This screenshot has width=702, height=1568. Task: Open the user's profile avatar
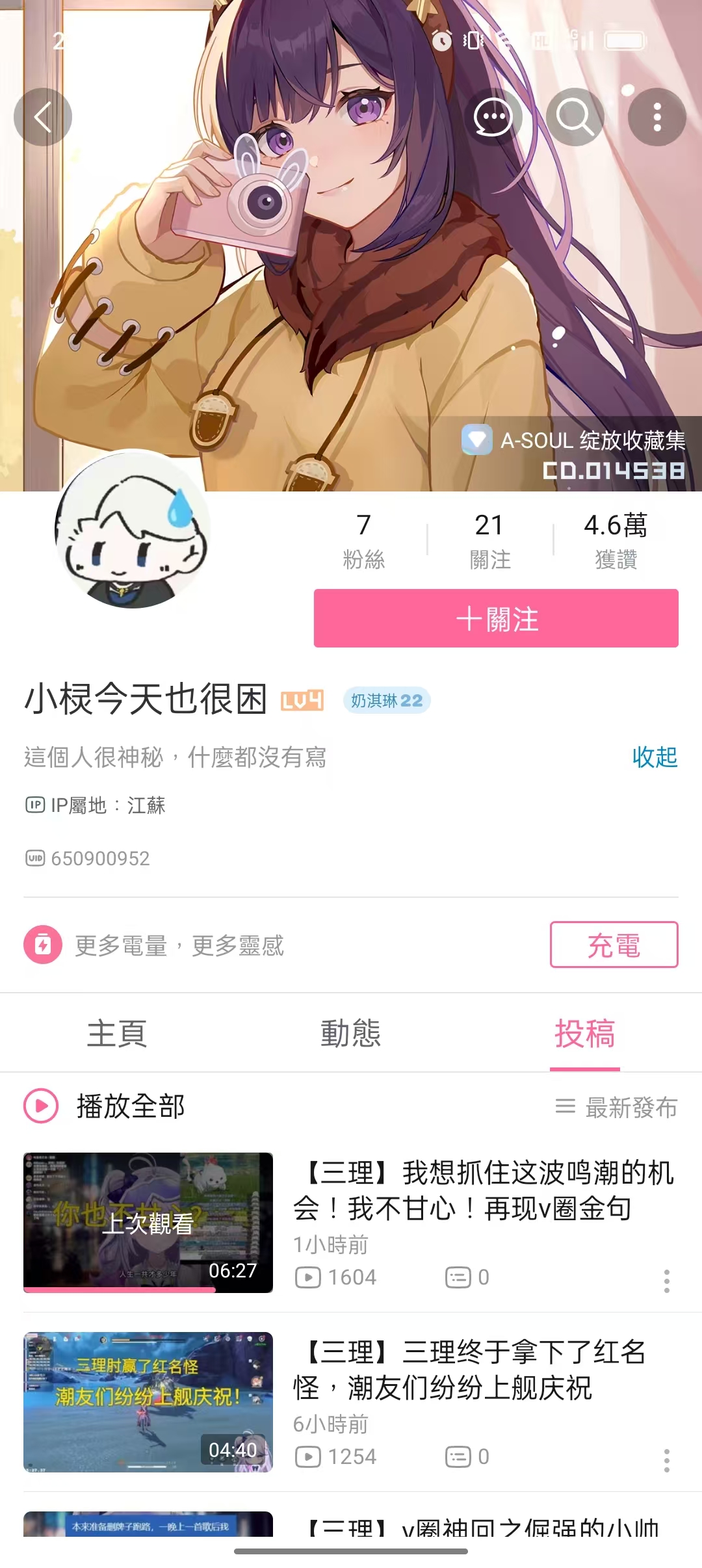click(133, 530)
